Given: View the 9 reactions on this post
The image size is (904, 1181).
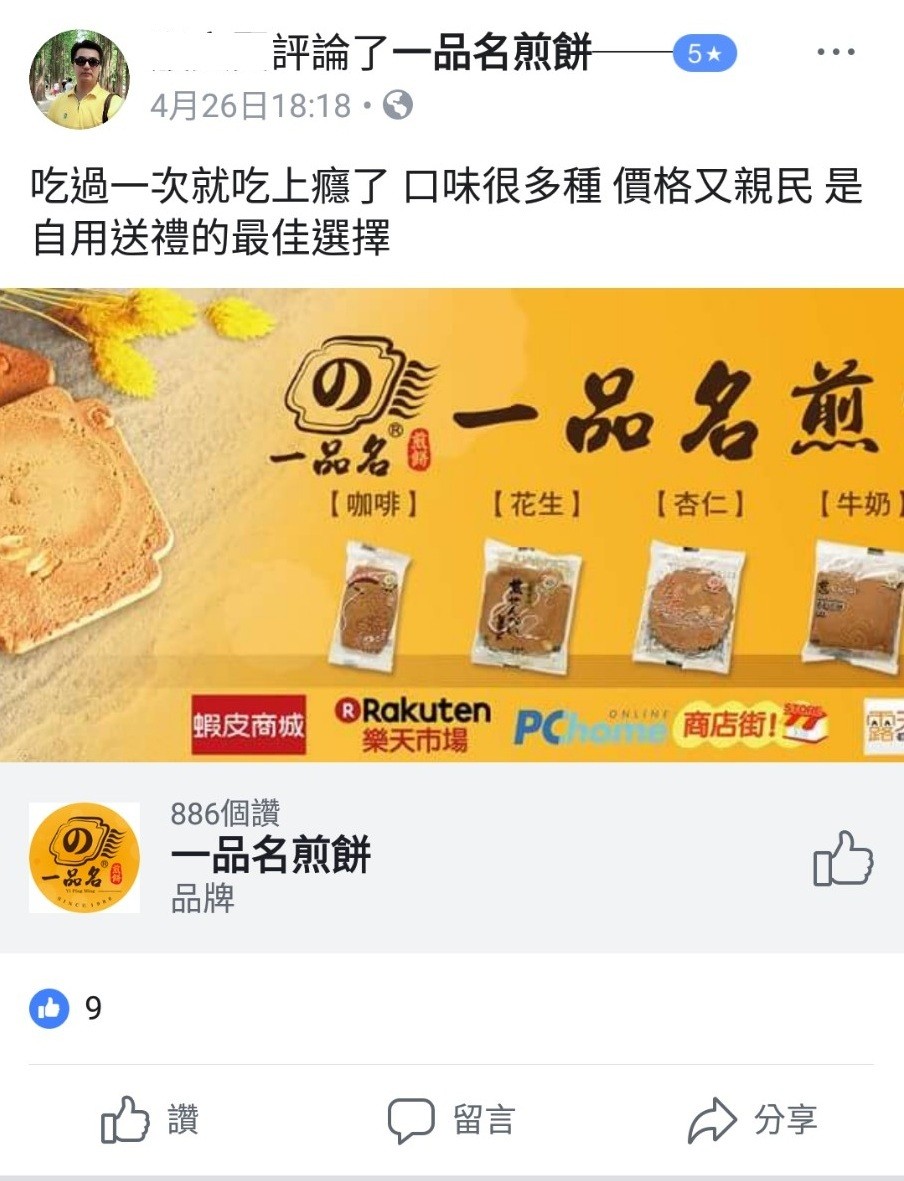Looking at the screenshot, I should point(66,1008).
